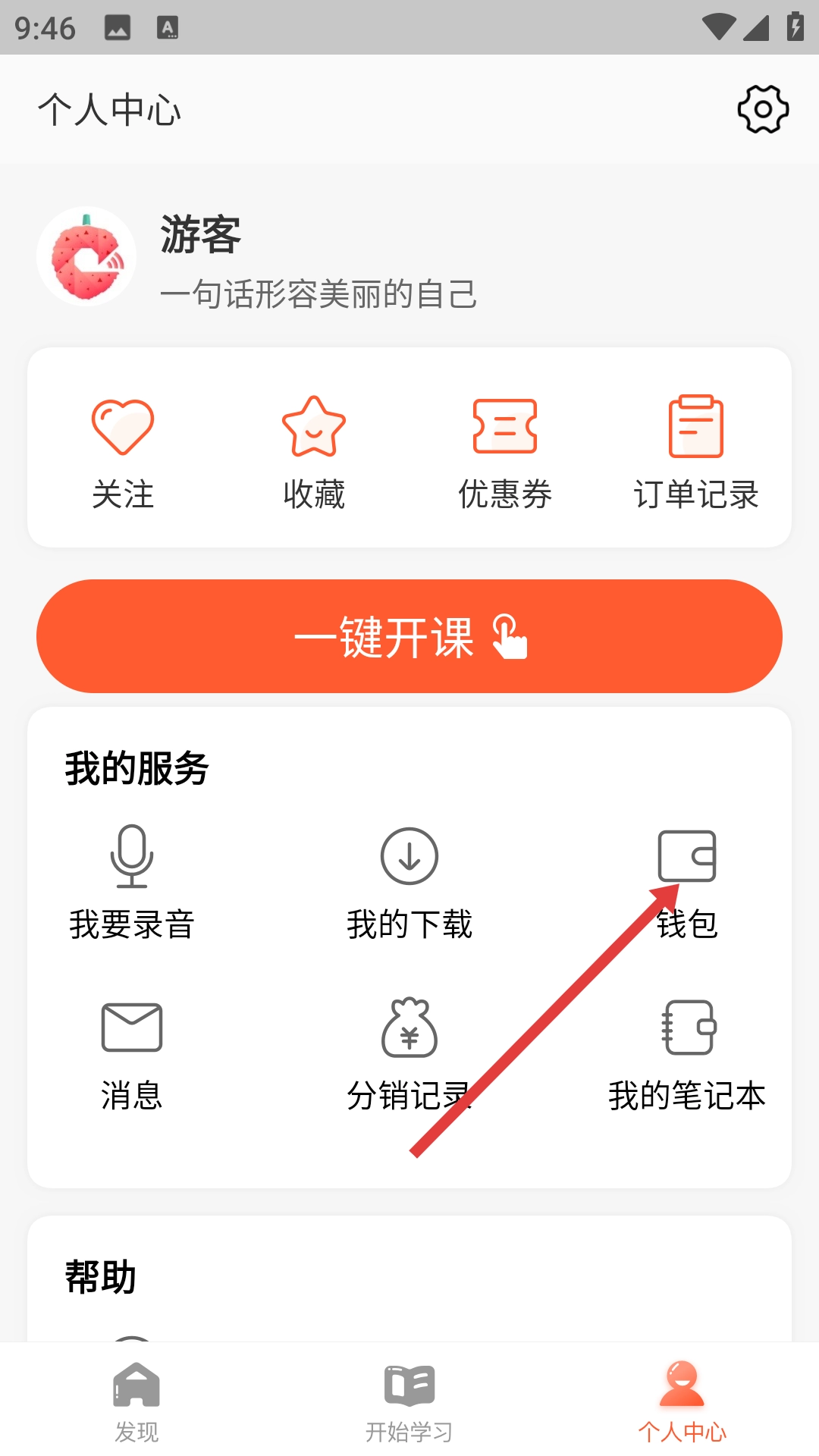Switch to the 开始学习 tab

(x=409, y=1401)
